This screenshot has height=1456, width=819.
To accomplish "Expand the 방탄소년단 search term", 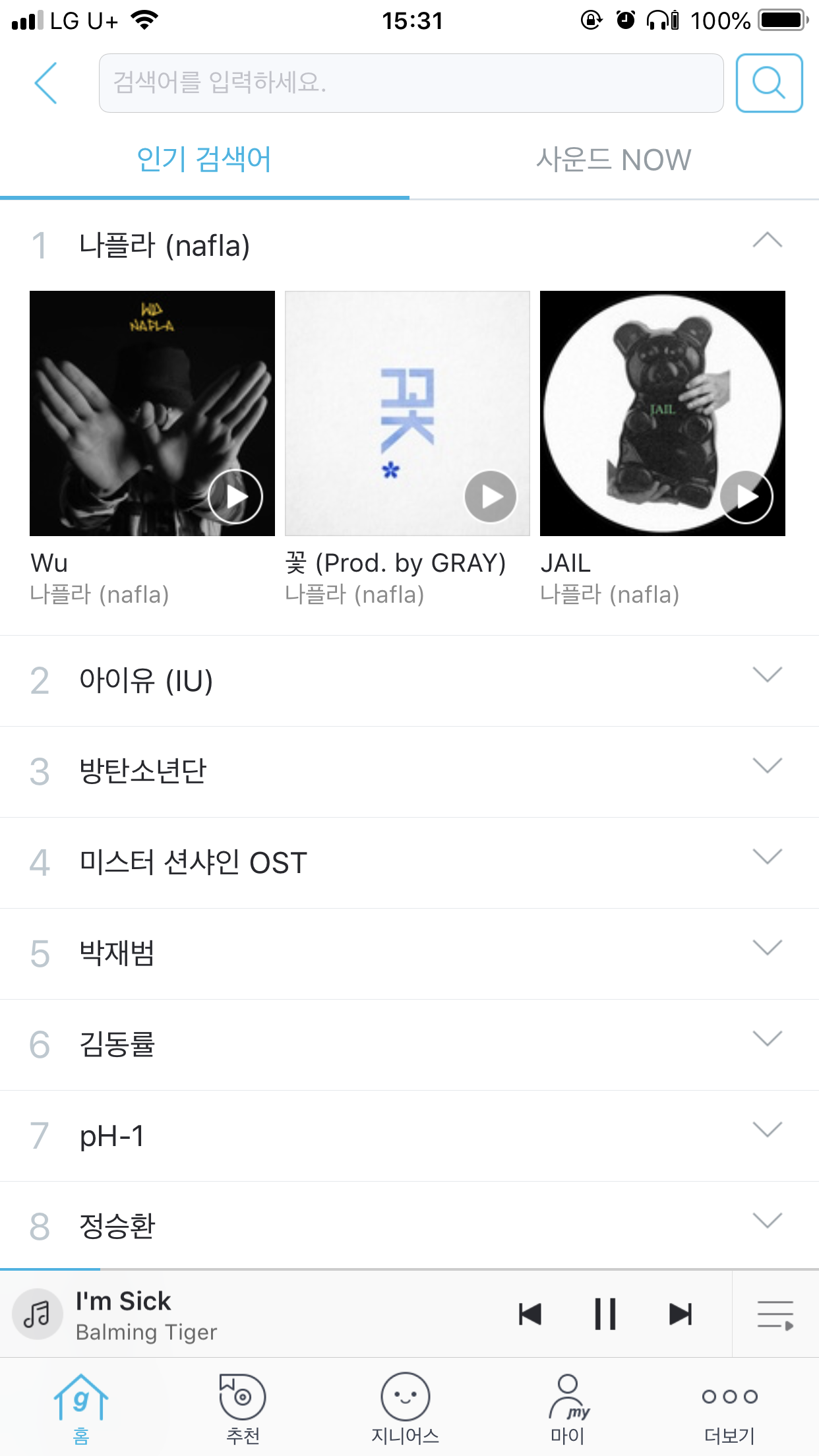I will point(767,766).
